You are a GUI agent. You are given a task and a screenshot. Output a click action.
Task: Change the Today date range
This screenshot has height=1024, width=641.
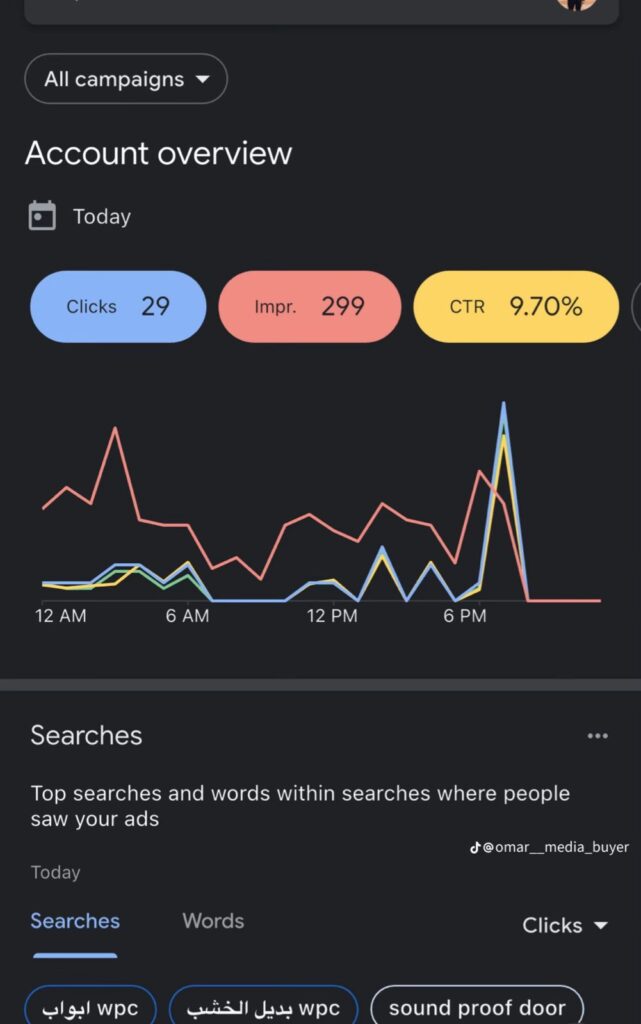pos(81,216)
